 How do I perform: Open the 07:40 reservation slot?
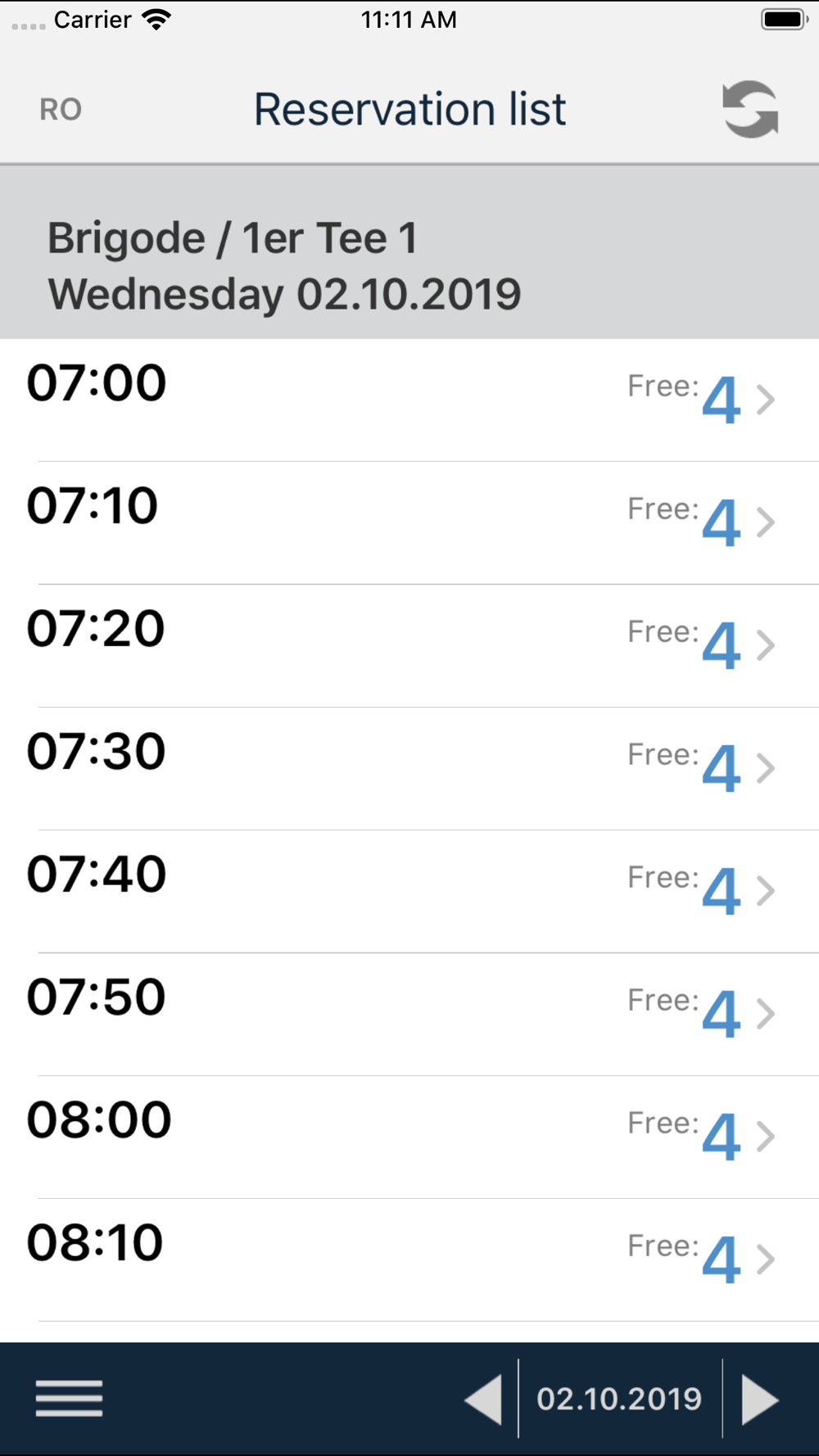coord(409,892)
